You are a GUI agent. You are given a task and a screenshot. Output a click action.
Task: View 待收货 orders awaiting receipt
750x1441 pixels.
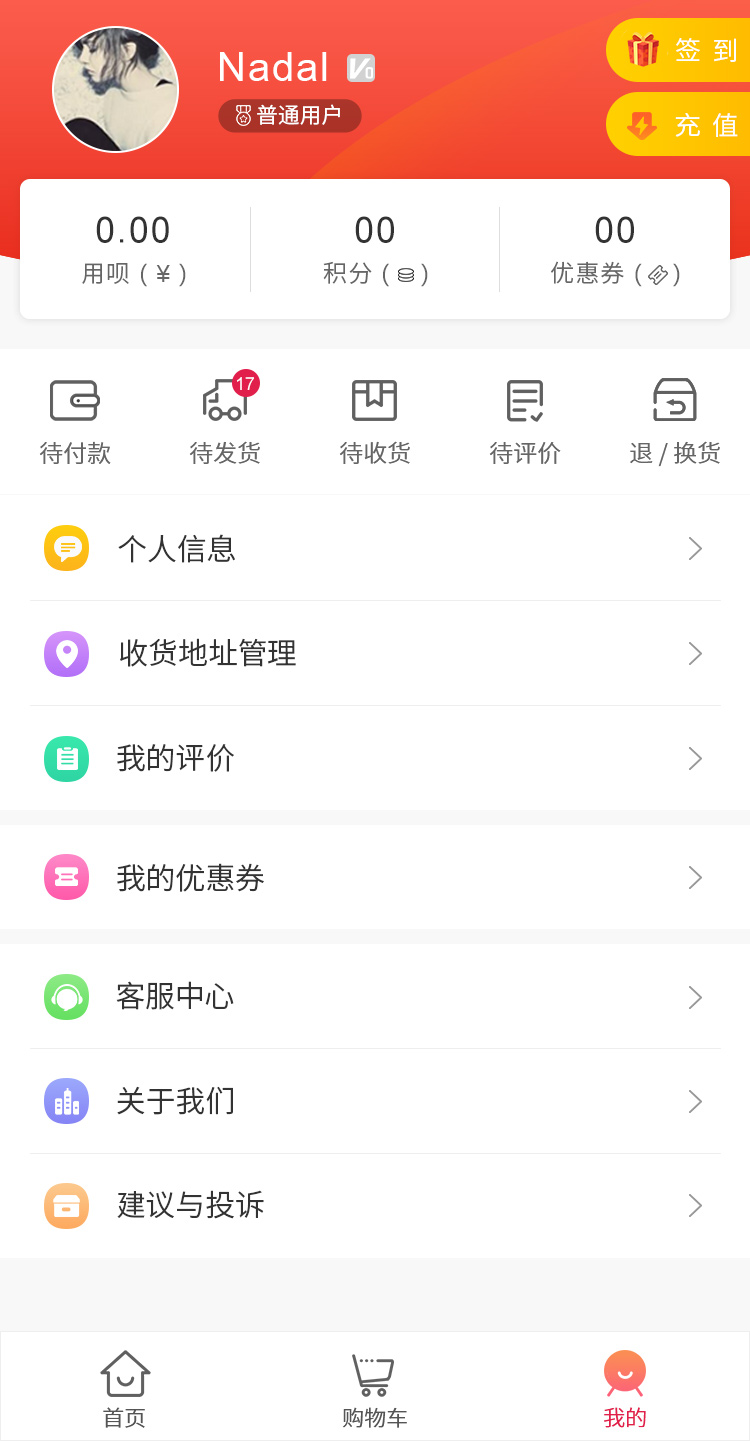coord(375,422)
